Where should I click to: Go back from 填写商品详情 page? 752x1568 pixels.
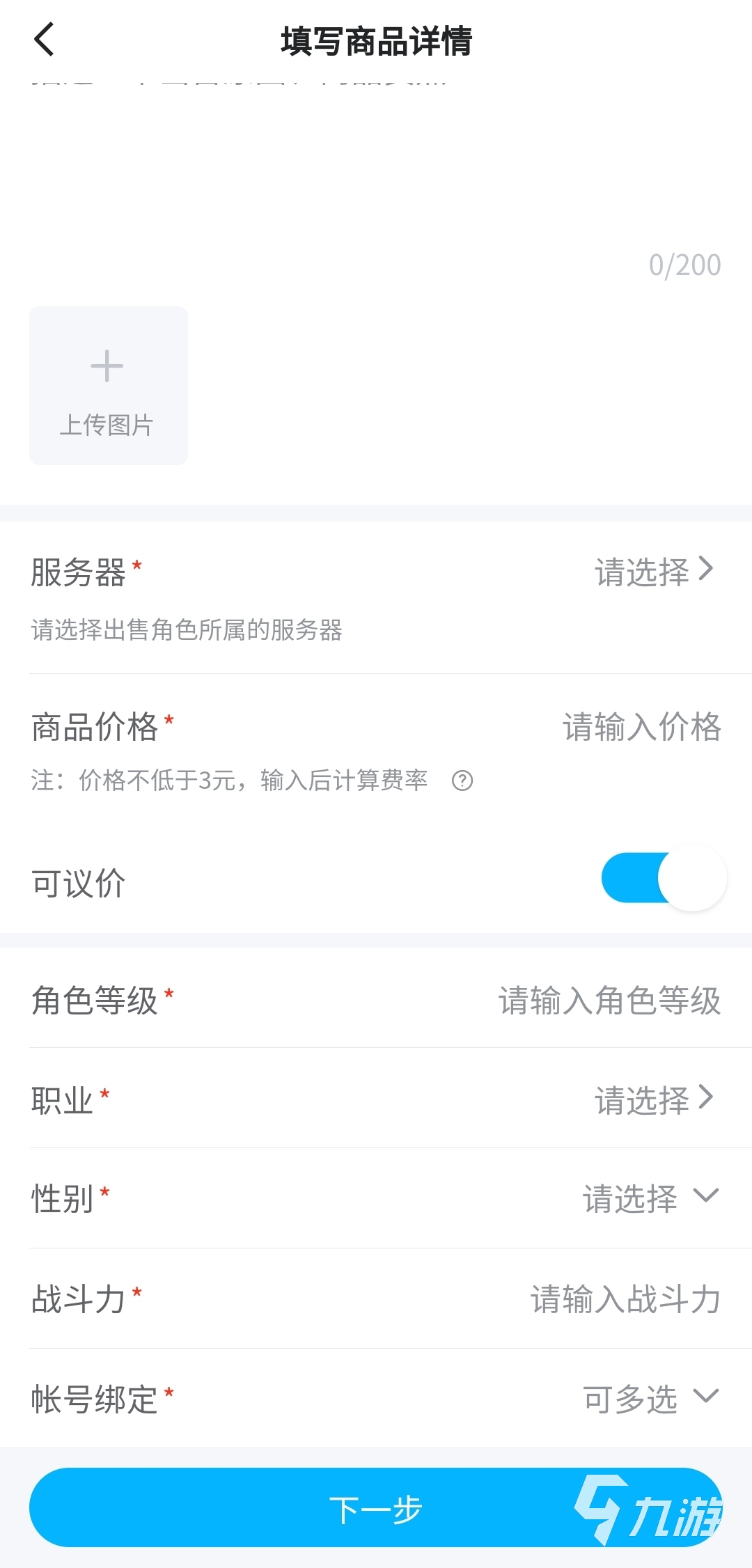point(44,40)
